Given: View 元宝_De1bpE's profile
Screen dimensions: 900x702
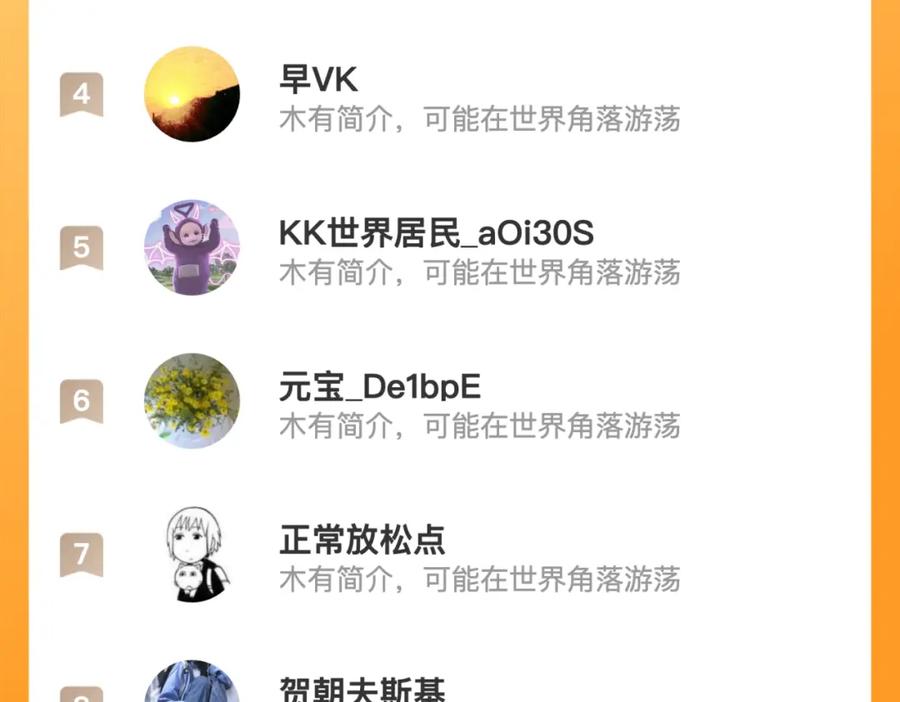Looking at the screenshot, I should [x=380, y=388].
